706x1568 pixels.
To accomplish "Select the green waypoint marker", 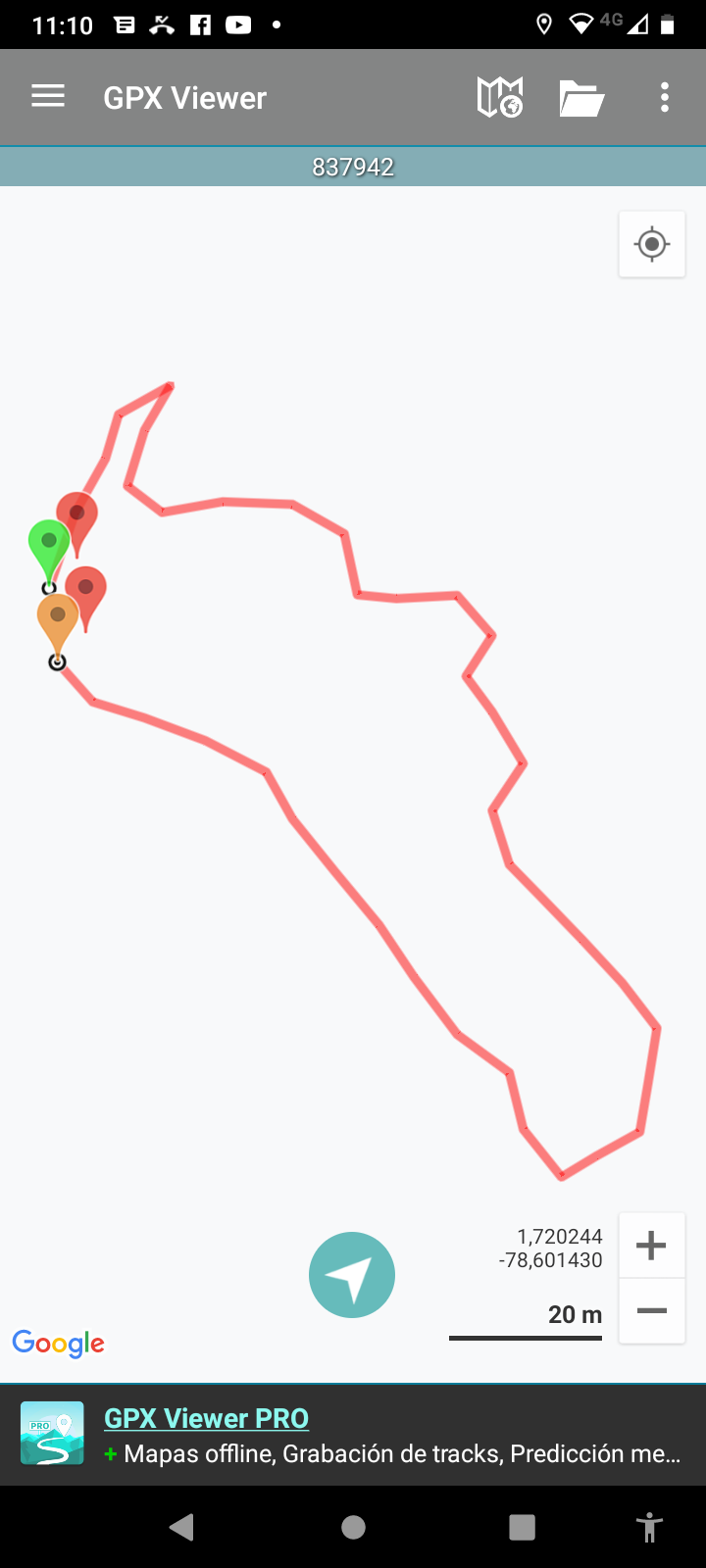I will click(x=48, y=544).
